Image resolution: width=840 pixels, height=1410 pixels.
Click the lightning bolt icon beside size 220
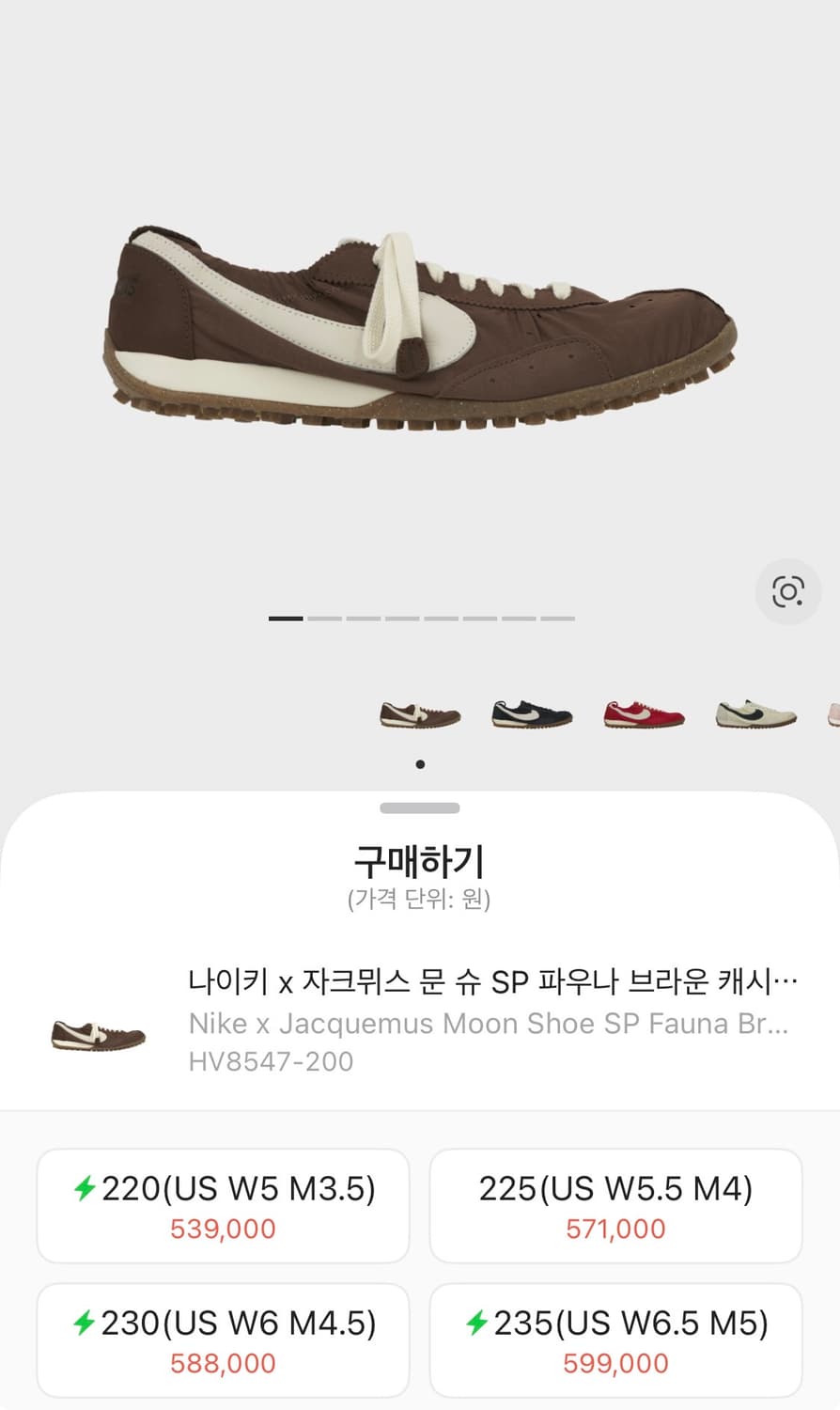pyautogui.click(x=86, y=1188)
